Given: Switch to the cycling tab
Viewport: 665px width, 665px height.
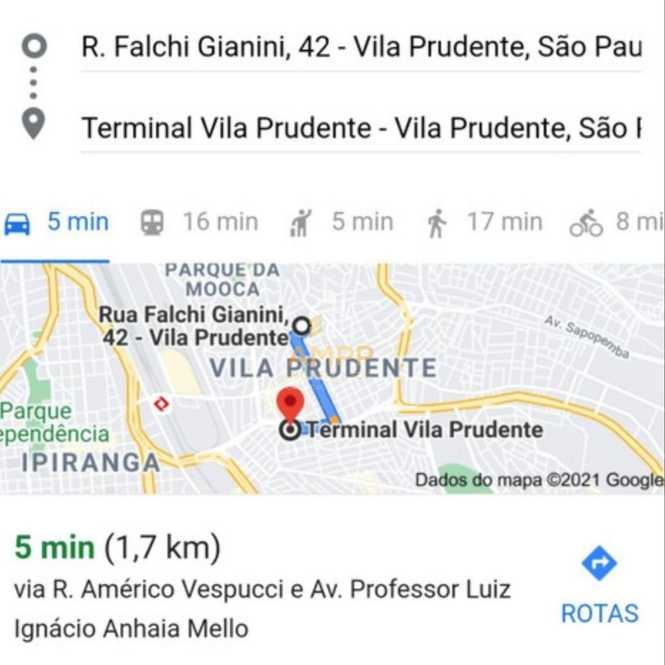Looking at the screenshot, I should point(617,222).
